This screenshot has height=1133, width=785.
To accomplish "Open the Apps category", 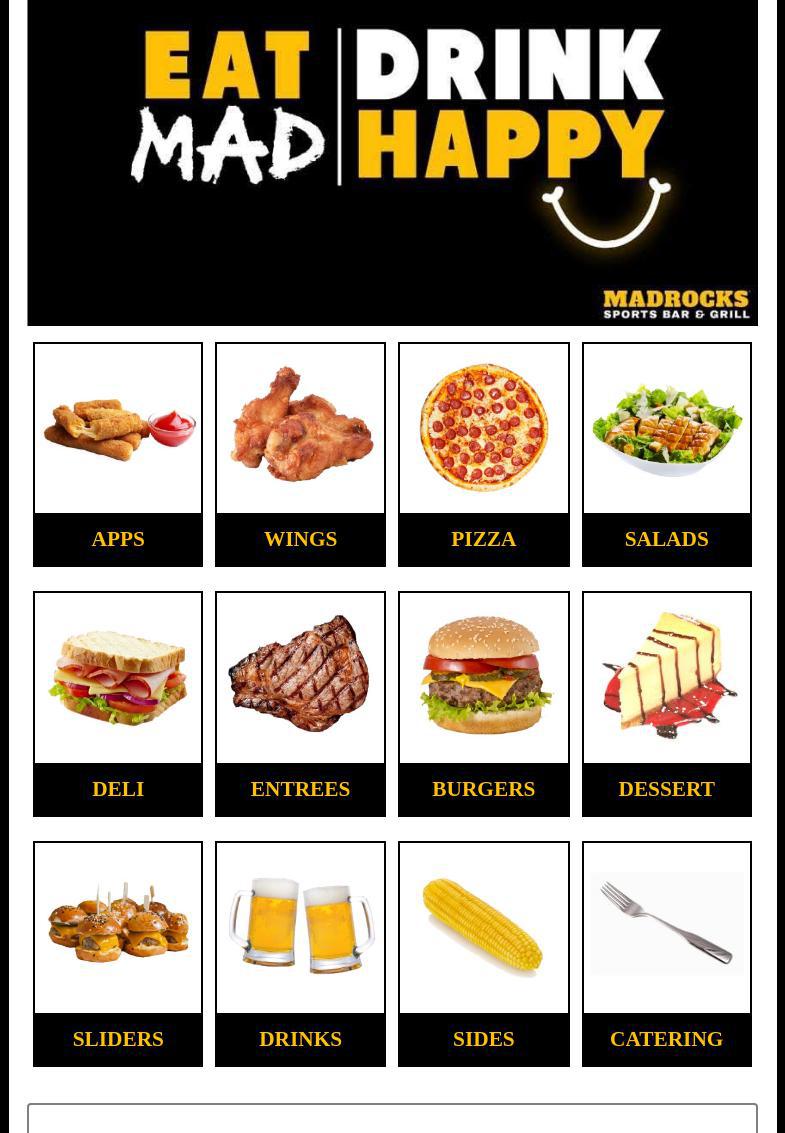I will [x=118, y=455].
